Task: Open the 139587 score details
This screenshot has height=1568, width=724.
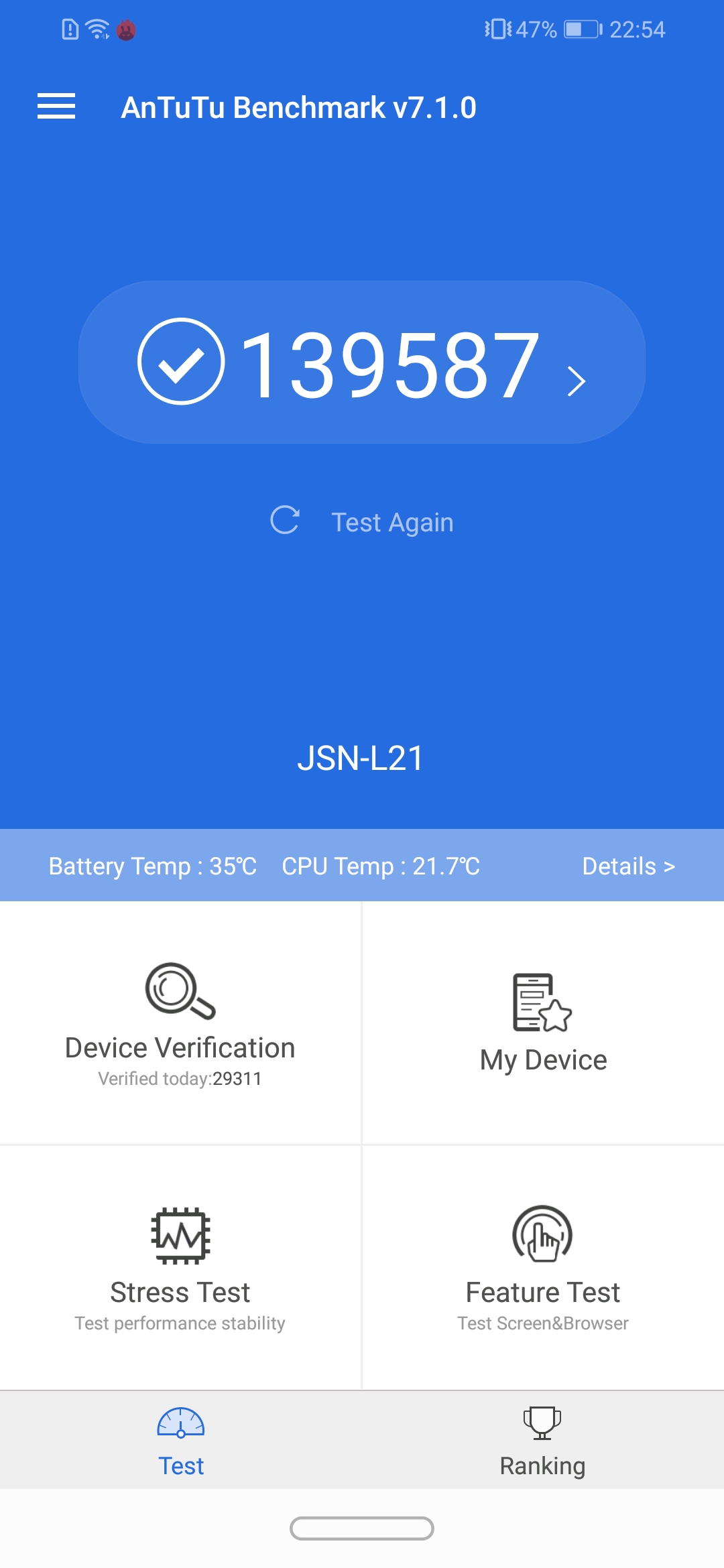Action: pyautogui.click(x=362, y=363)
